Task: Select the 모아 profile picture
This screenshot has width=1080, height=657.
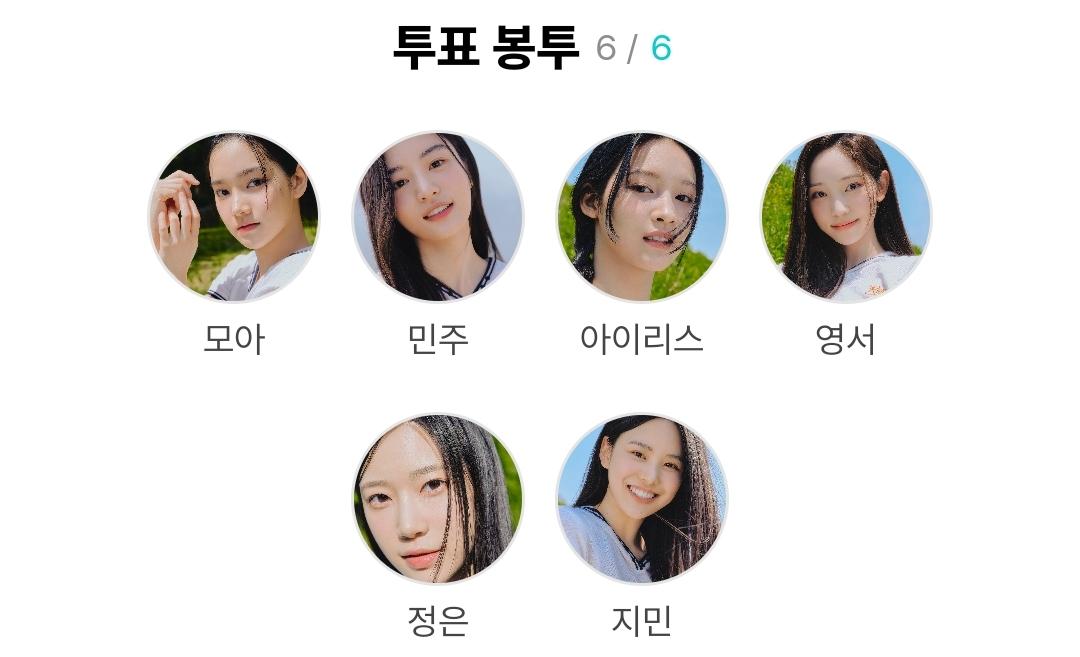Action: click(234, 217)
